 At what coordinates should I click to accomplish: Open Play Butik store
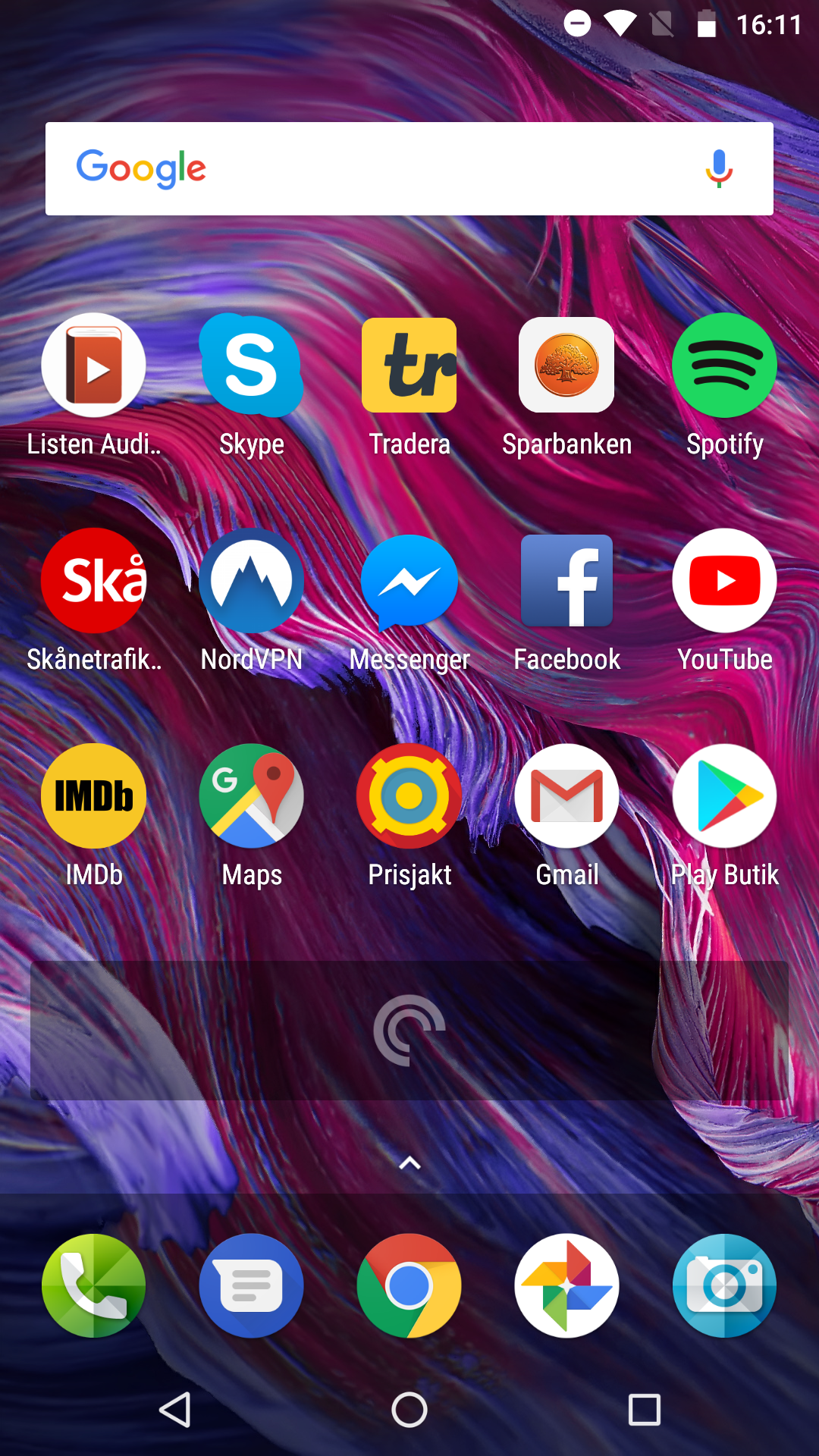(x=724, y=796)
